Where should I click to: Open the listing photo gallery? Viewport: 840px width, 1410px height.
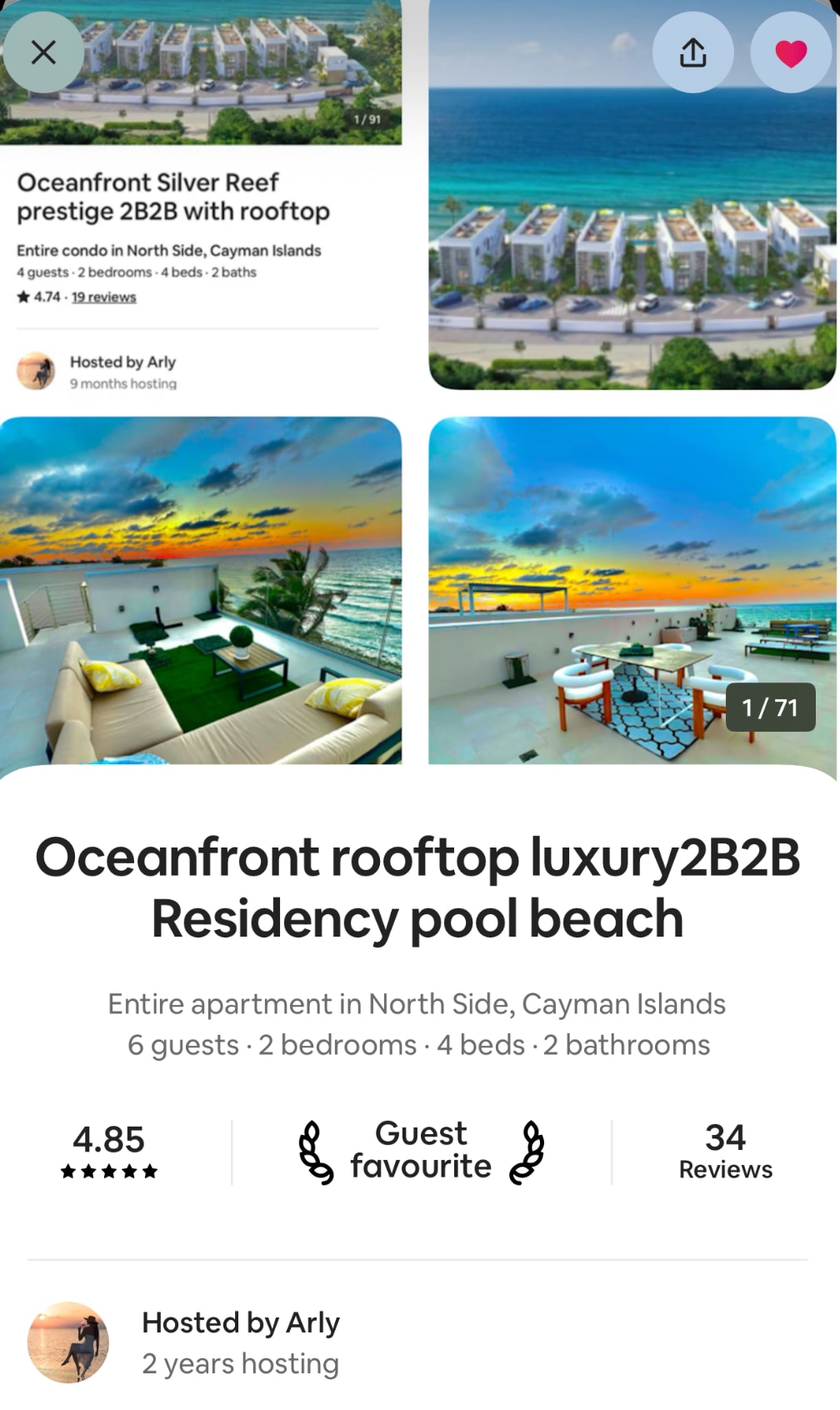click(769, 707)
